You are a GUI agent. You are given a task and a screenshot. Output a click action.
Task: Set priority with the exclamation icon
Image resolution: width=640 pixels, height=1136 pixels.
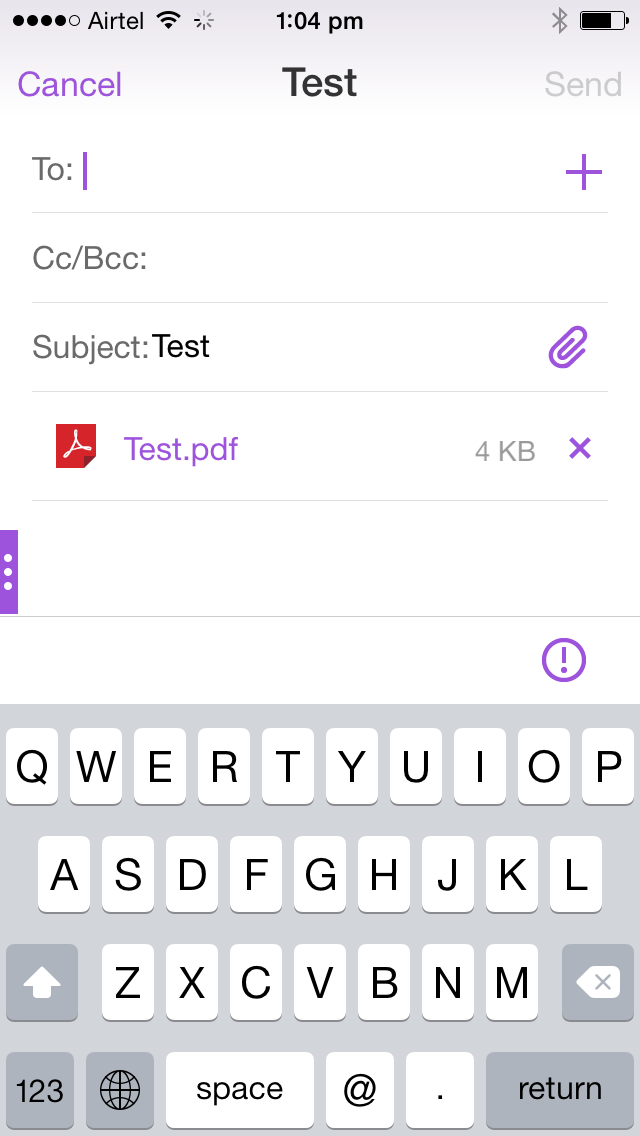pyautogui.click(x=564, y=659)
